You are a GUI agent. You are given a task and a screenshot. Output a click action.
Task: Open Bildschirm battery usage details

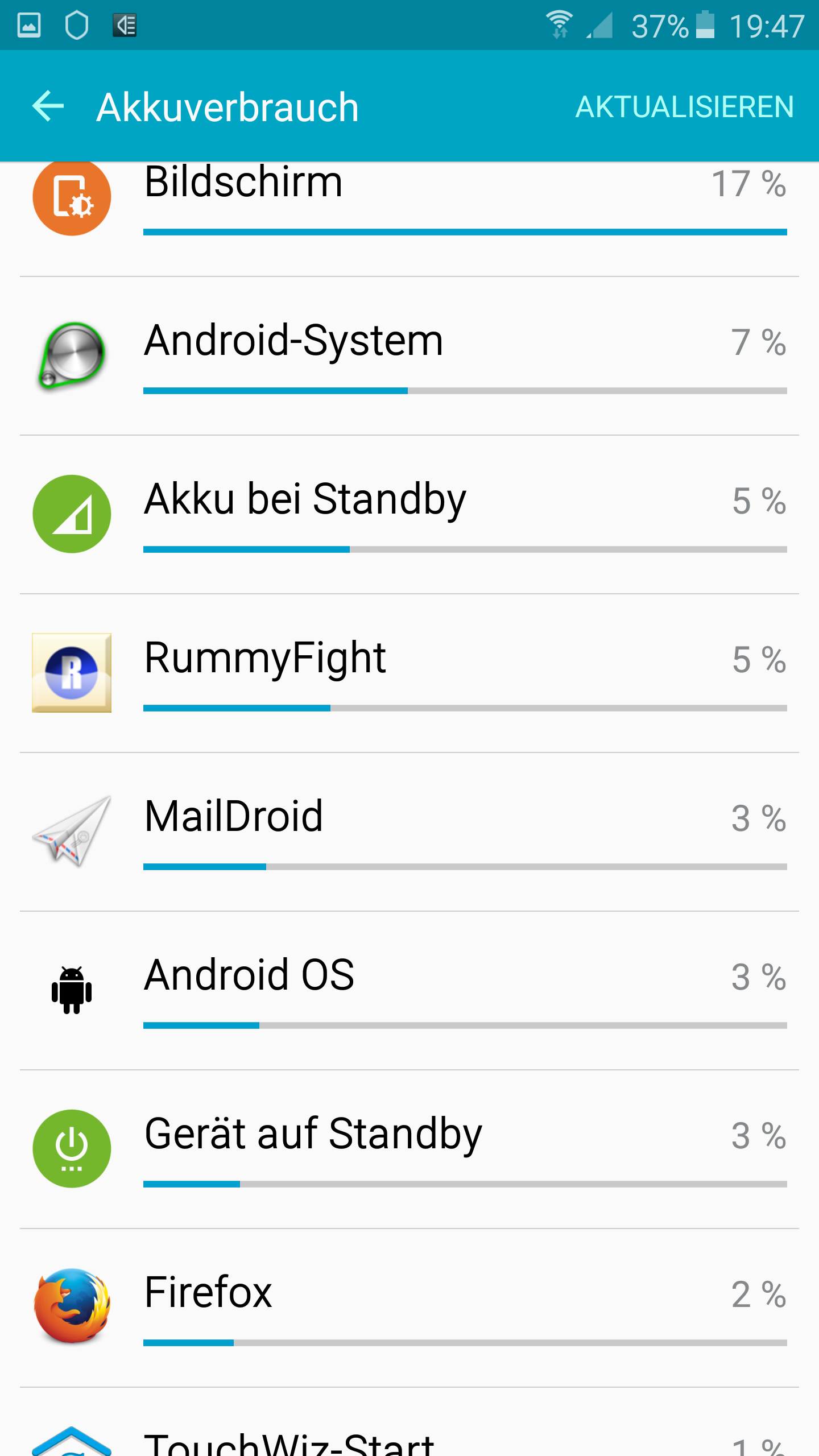(409, 220)
